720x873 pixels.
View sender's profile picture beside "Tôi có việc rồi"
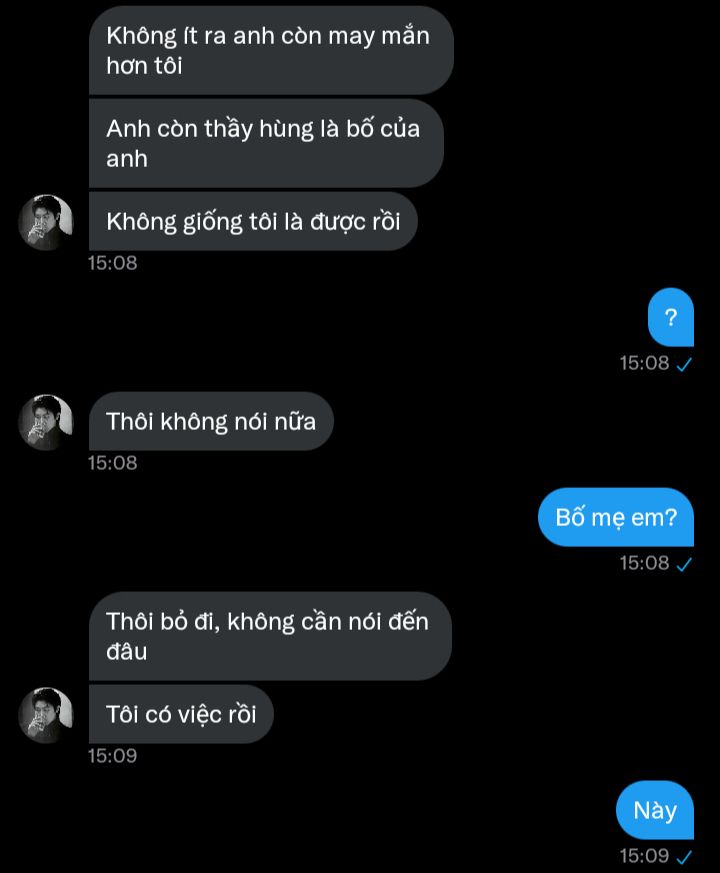(46, 715)
